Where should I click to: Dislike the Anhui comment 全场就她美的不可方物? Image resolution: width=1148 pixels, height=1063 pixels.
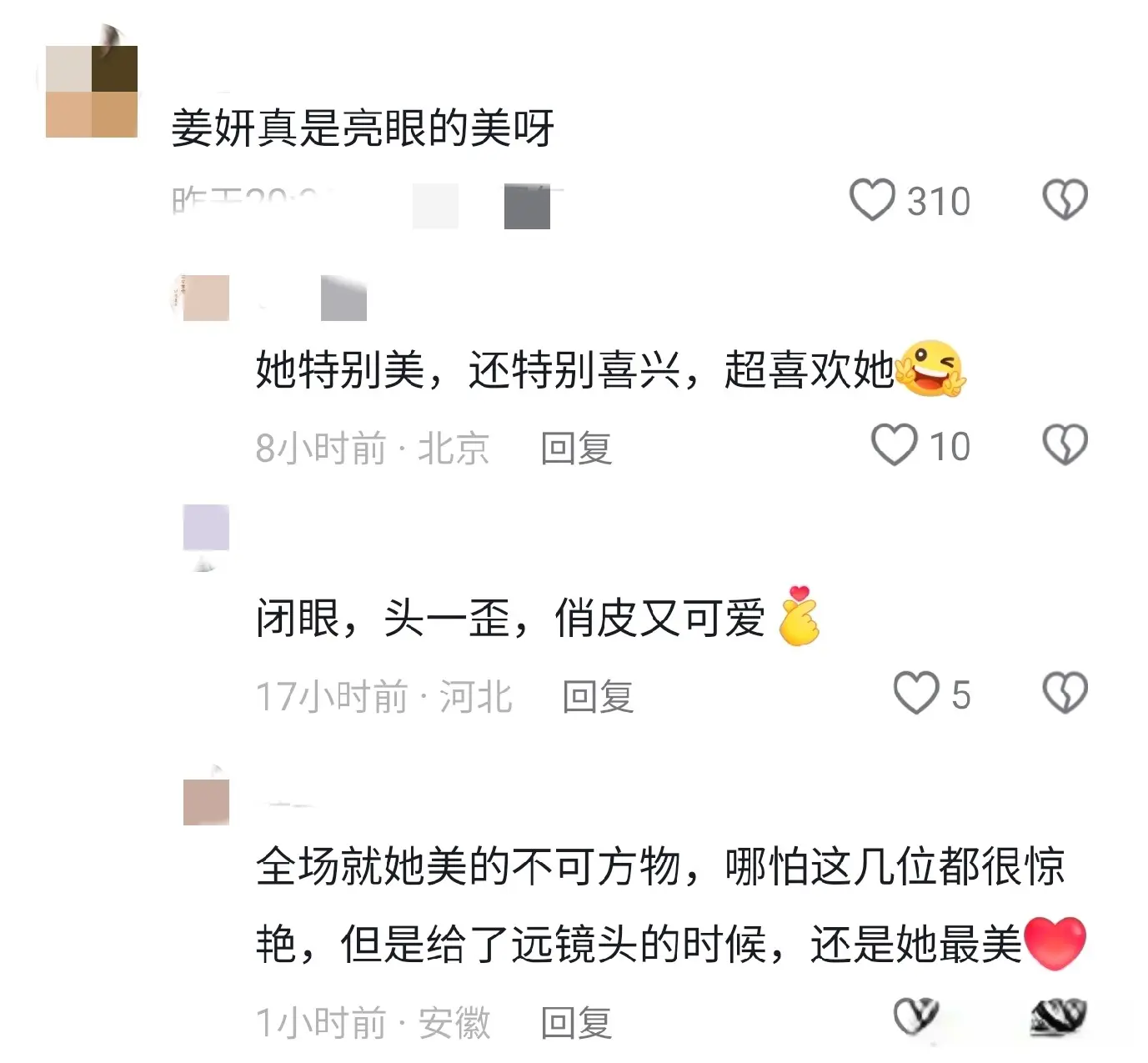tap(1058, 1016)
